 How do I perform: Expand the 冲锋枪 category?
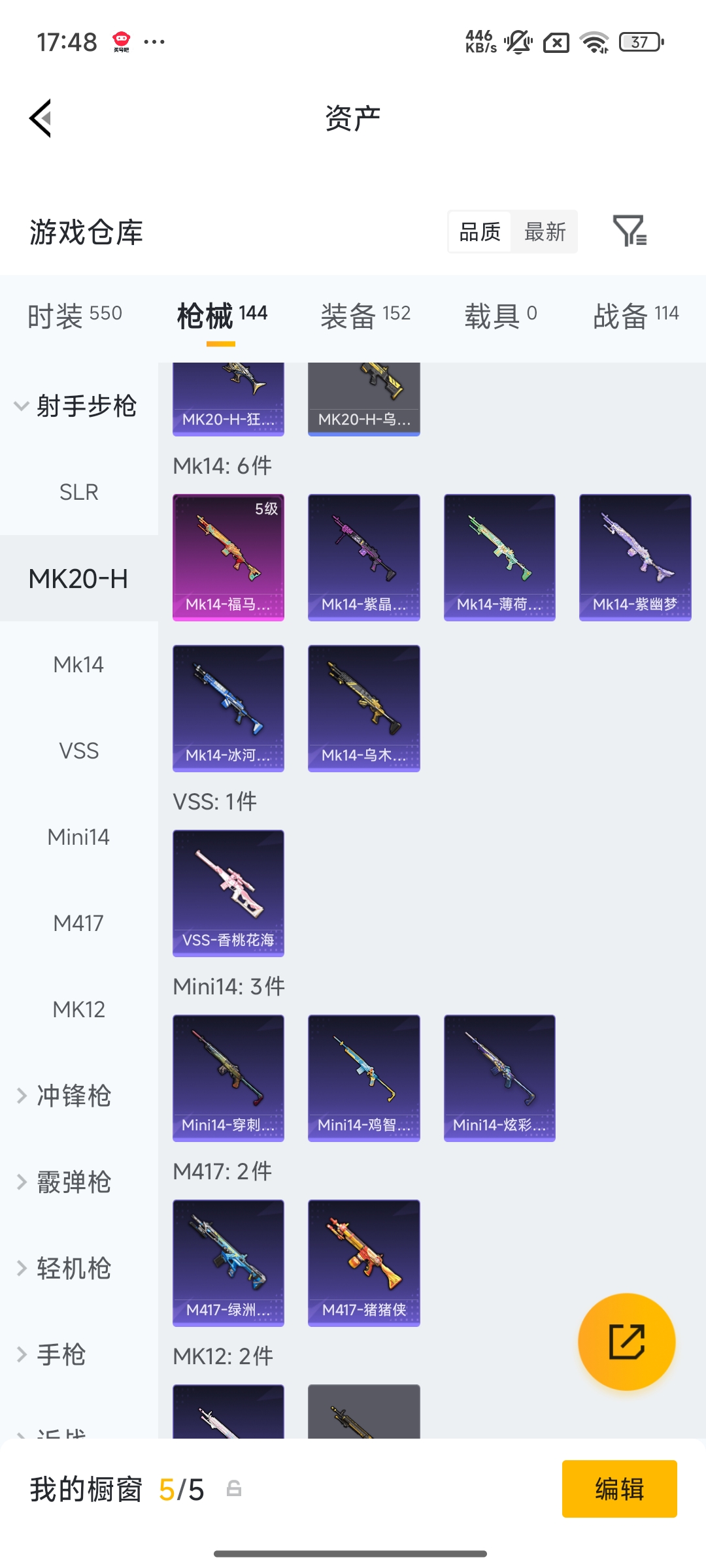73,1096
